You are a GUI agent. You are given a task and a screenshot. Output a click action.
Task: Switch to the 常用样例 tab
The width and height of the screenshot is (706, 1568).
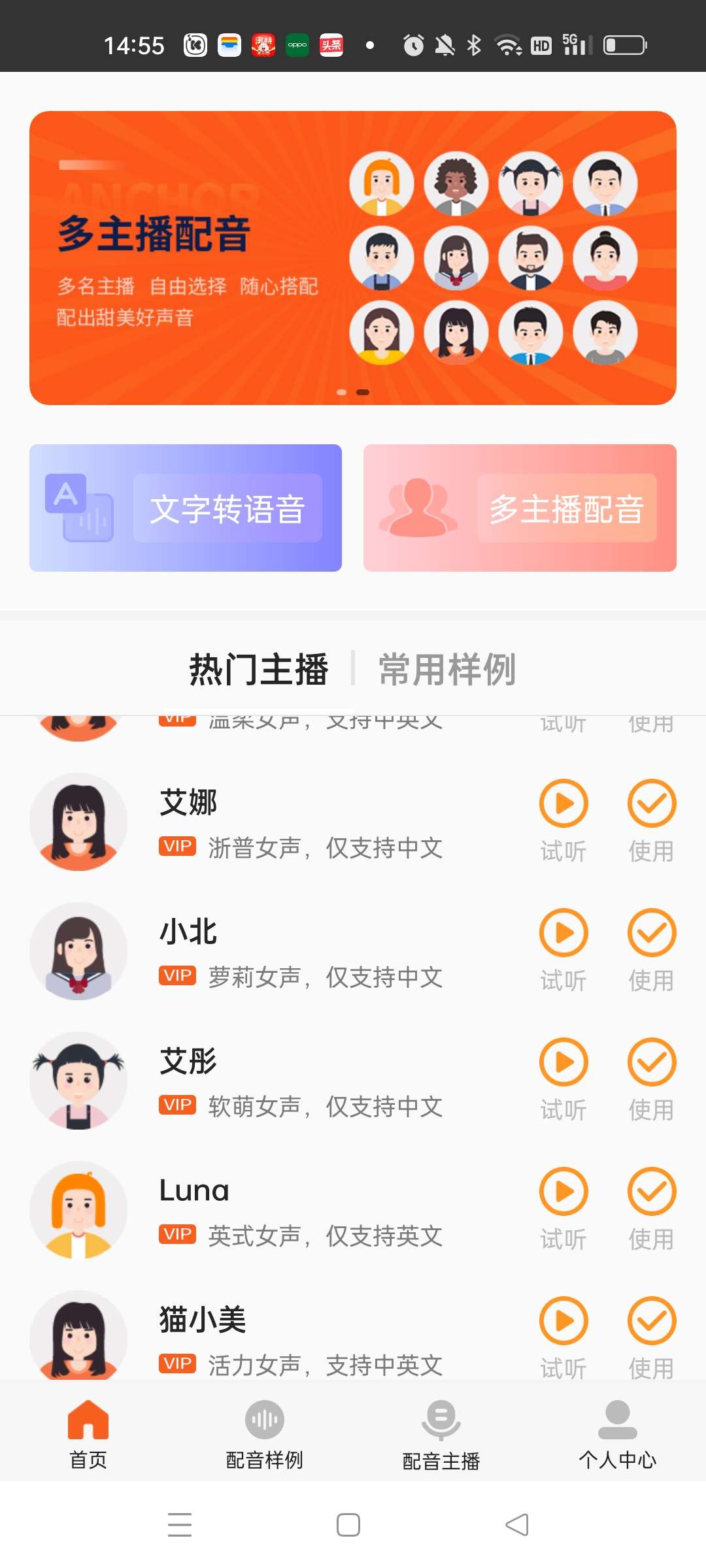pos(448,670)
